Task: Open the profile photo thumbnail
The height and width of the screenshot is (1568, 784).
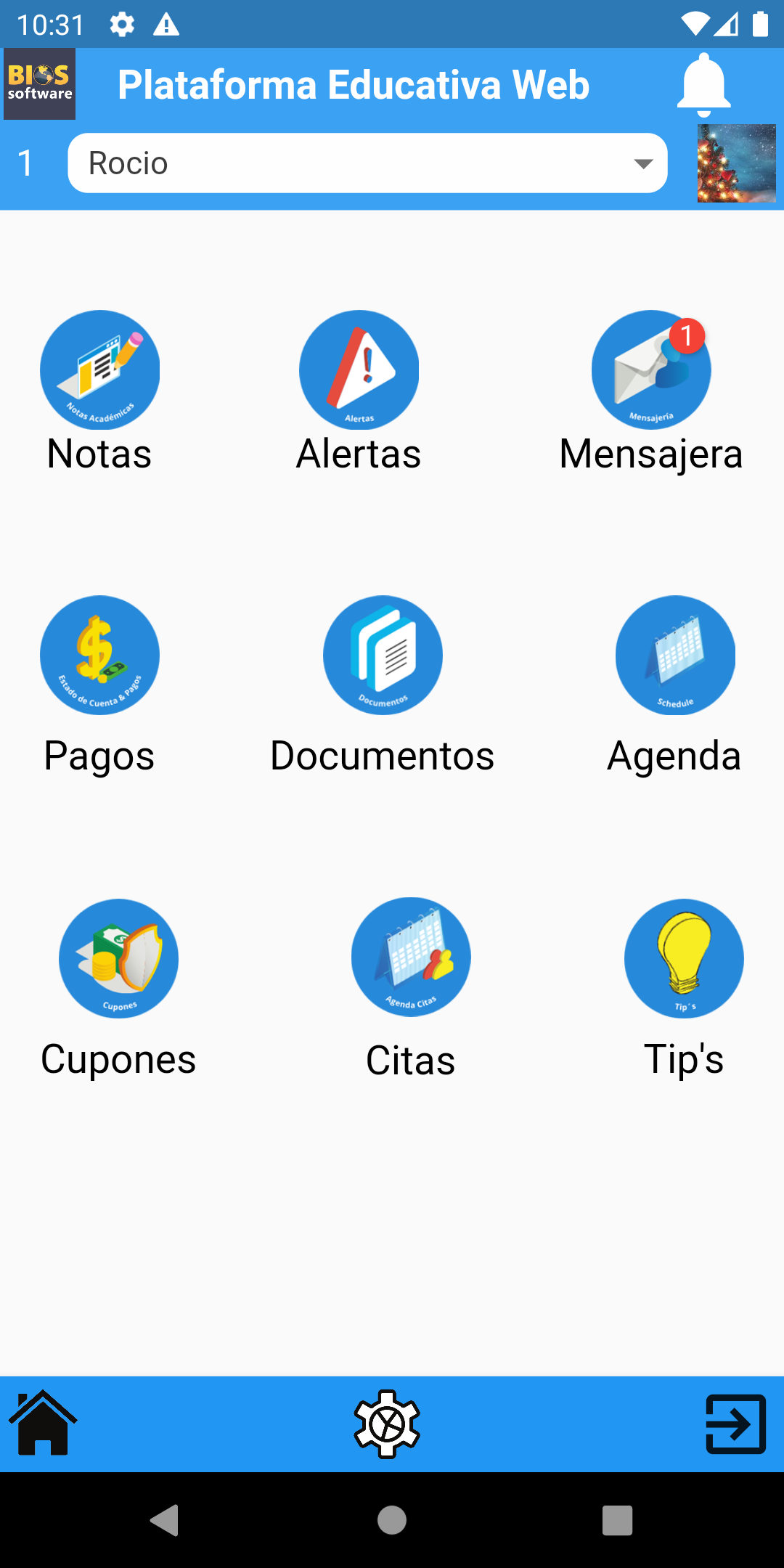Action: click(736, 163)
